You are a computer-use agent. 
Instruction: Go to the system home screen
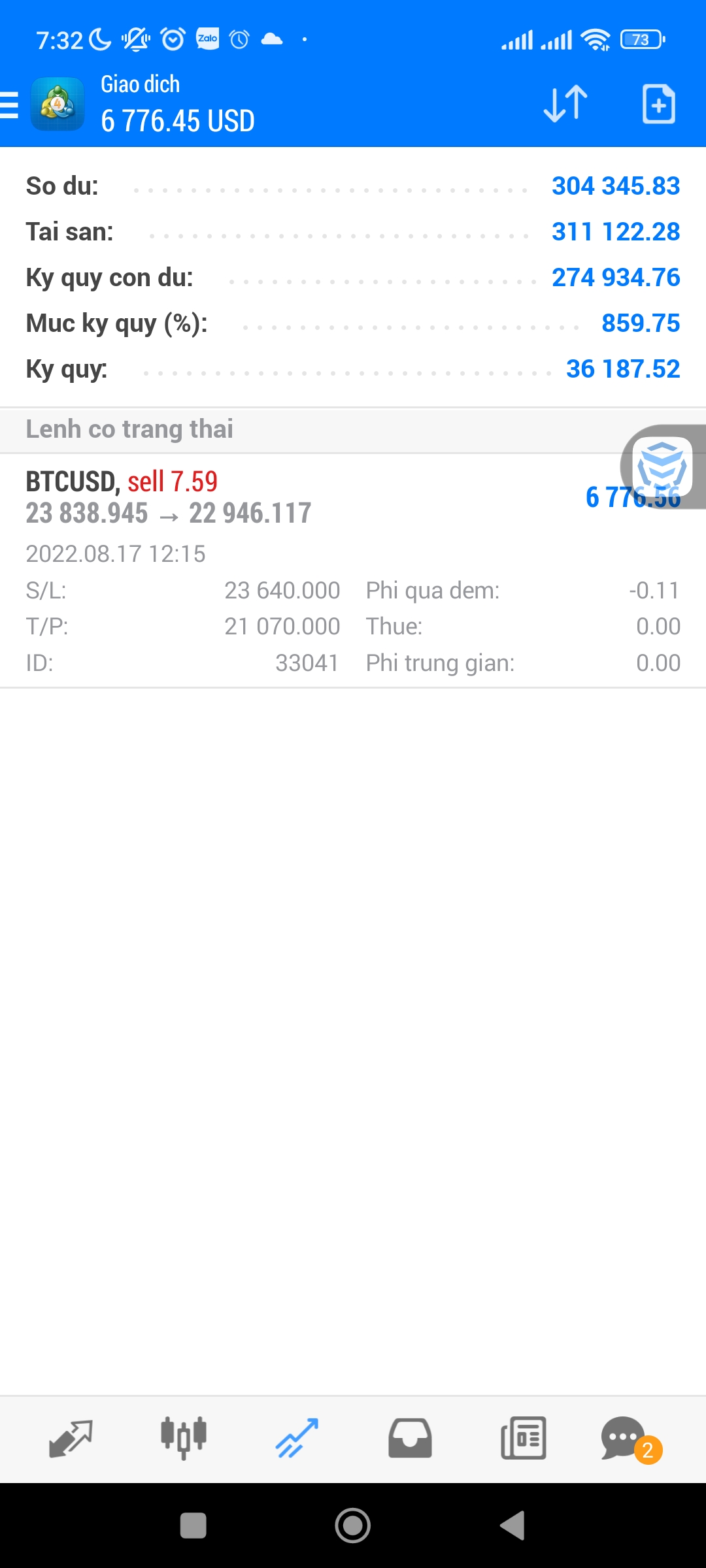pyautogui.click(x=353, y=1526)
